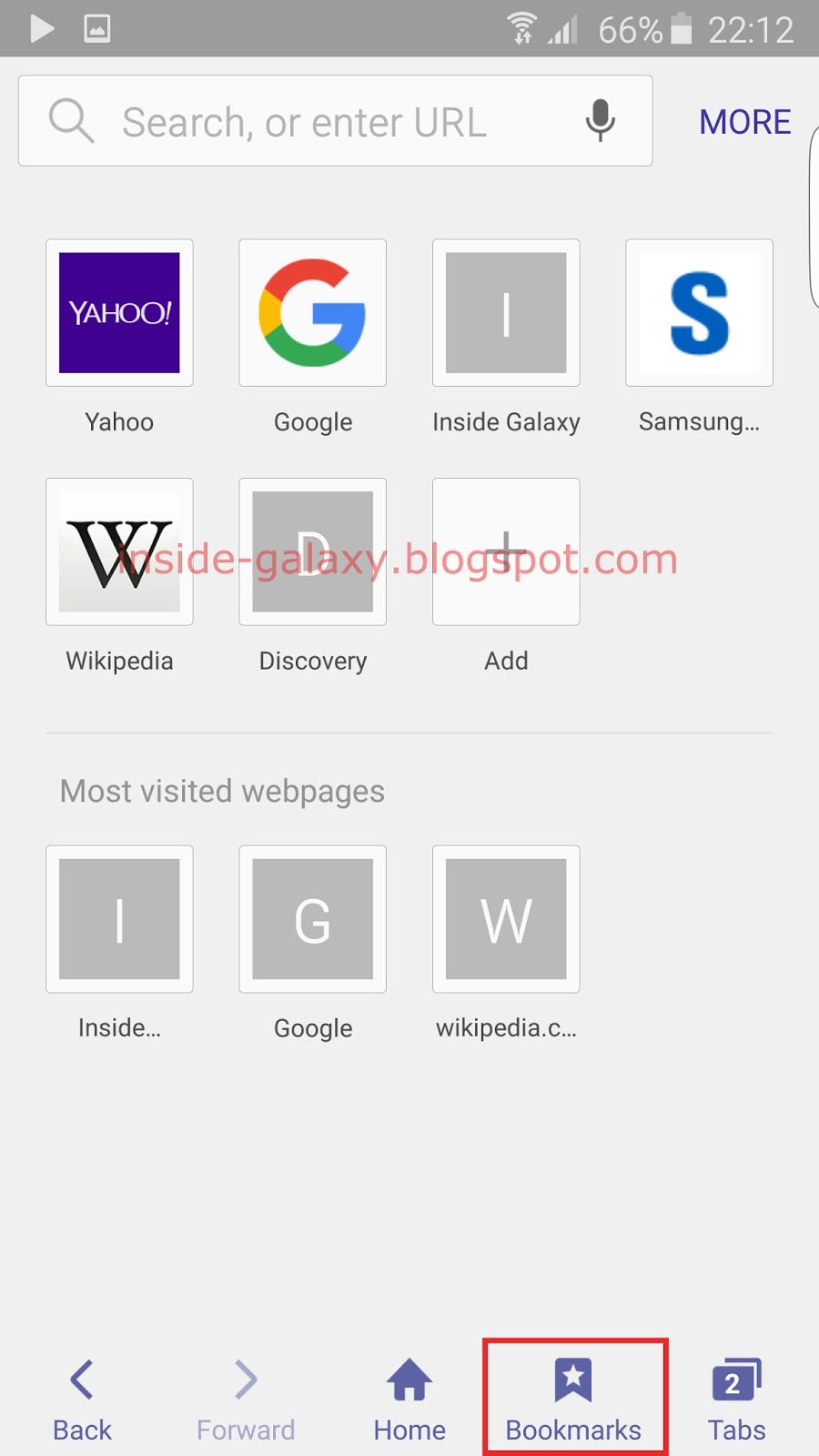The height and width of the screenshot is (1456, 819).
Task: Tap the Home icon in bottom bar
Action: (x=409, y=1397)
